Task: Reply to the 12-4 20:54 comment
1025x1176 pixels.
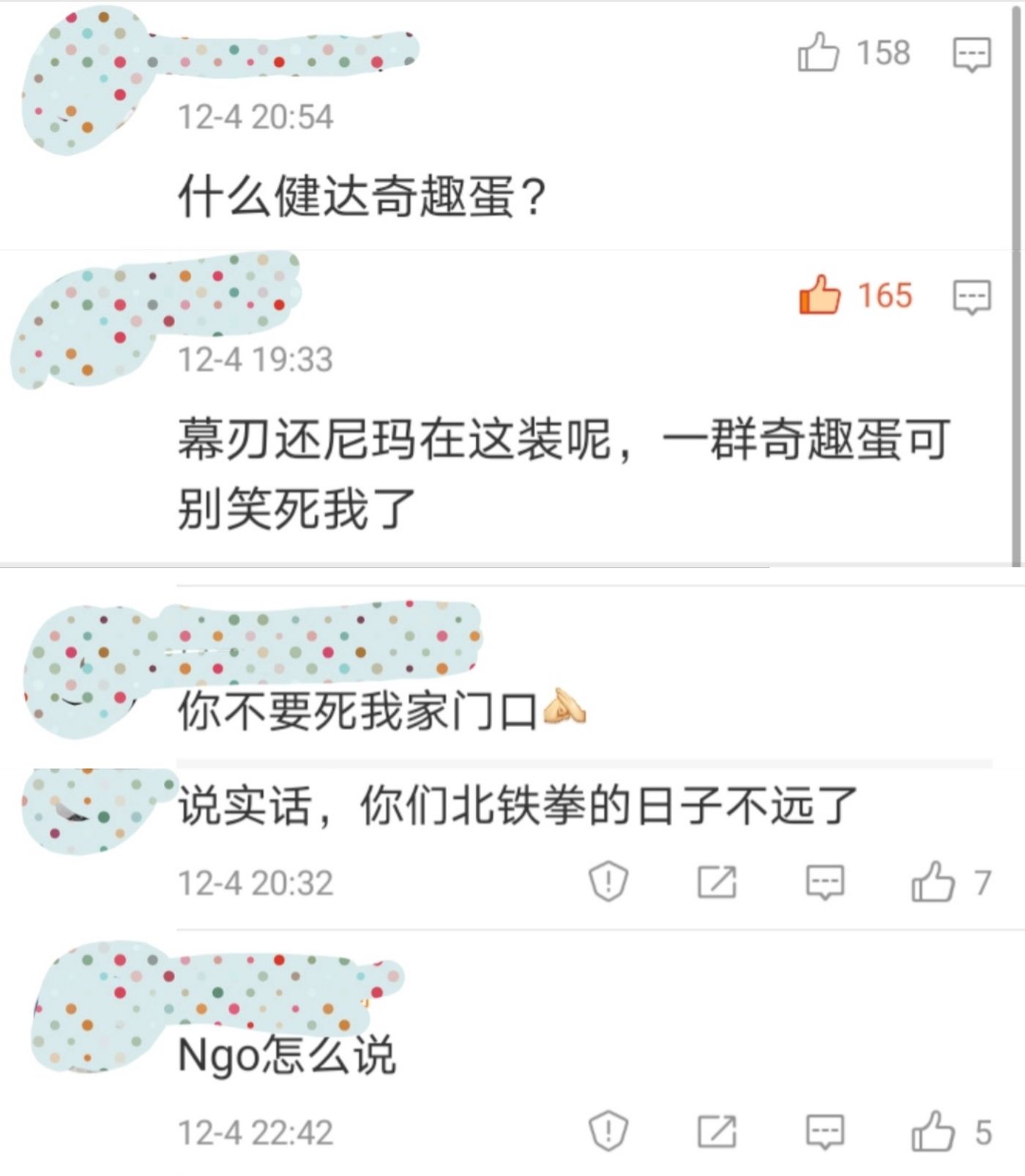Action: click(x=972, y=54)
